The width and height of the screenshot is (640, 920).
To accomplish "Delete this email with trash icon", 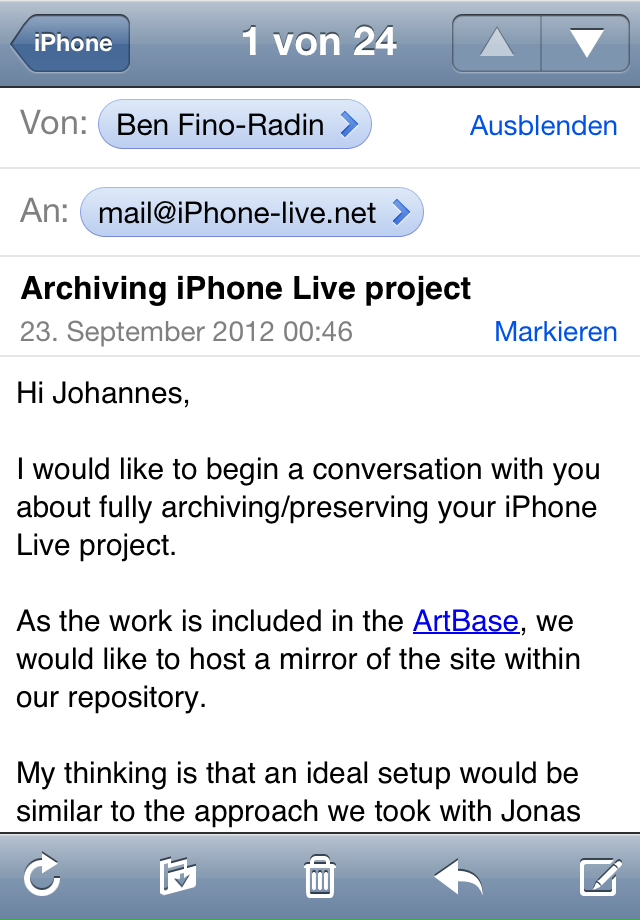I will 319,878.
